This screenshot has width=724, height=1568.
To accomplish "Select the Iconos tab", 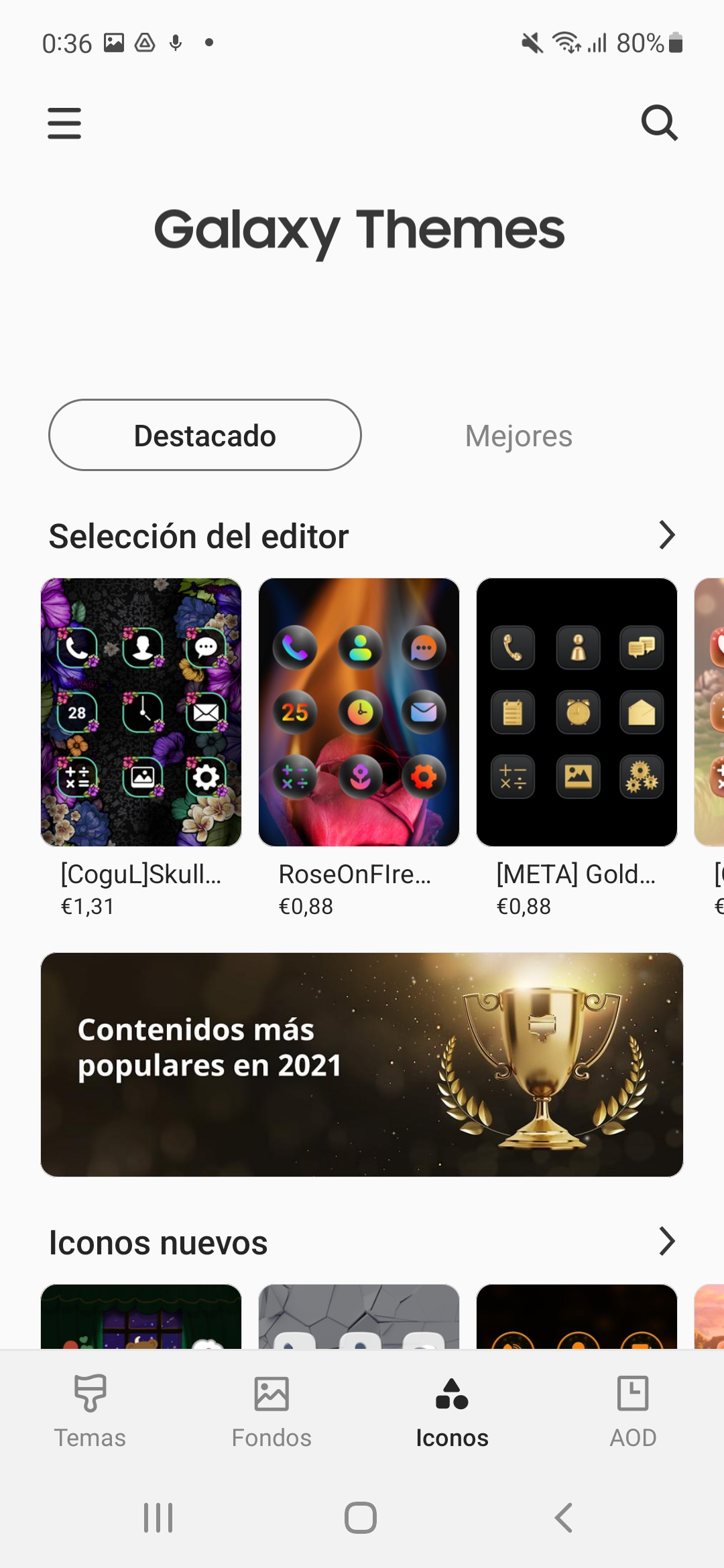I will point(452,1412).
